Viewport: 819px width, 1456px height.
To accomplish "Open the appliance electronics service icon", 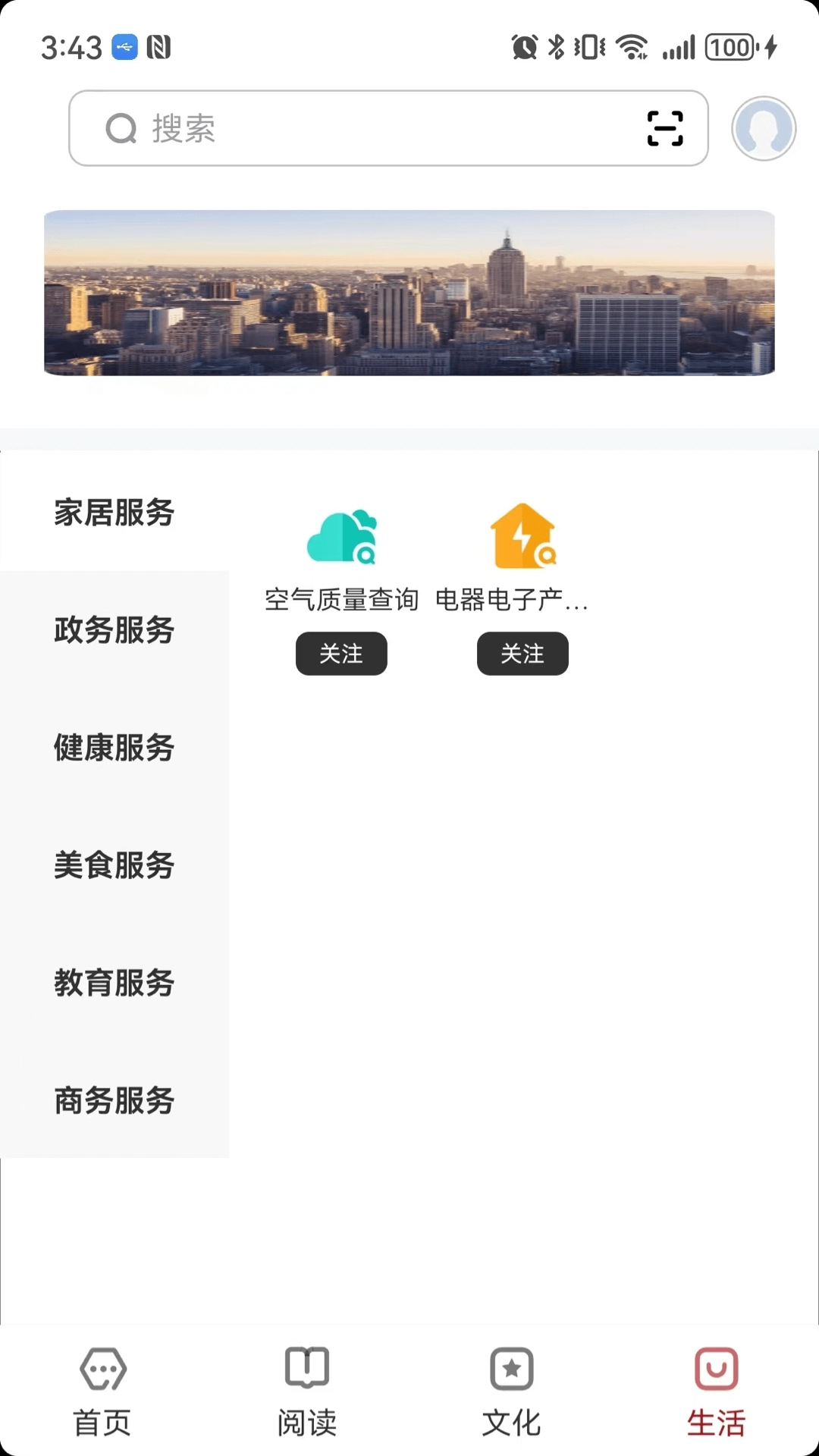I will (x=523, y=535).
